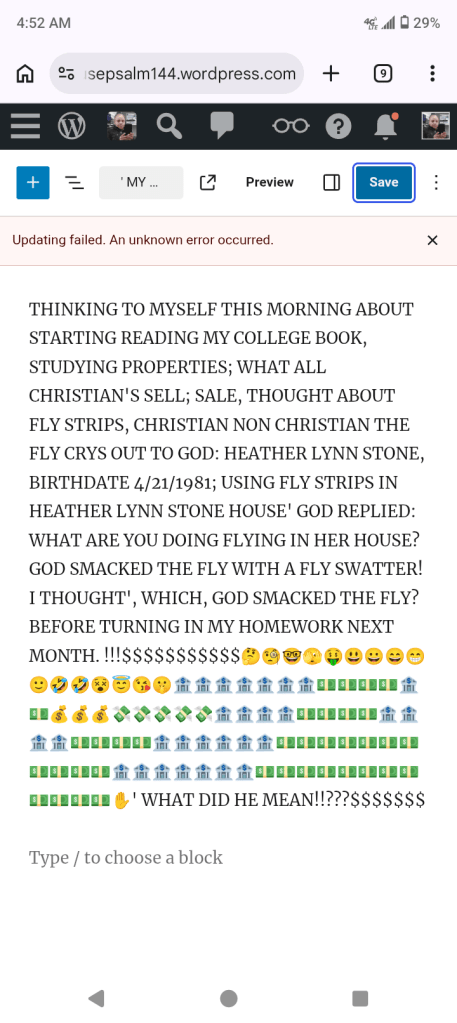Tap the Preview button
The image size is (457, 1023).
tap(270, 182)
